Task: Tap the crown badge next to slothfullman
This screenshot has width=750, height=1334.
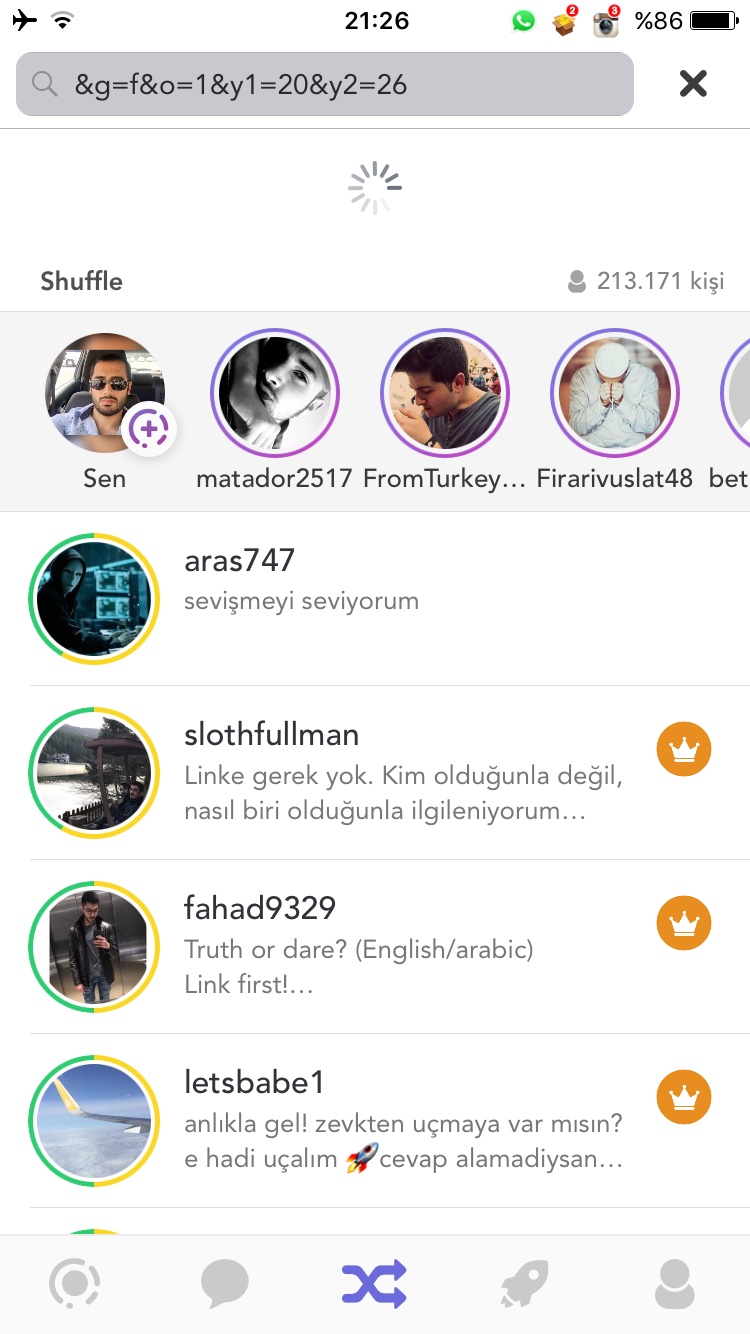Action: (684, 750)
